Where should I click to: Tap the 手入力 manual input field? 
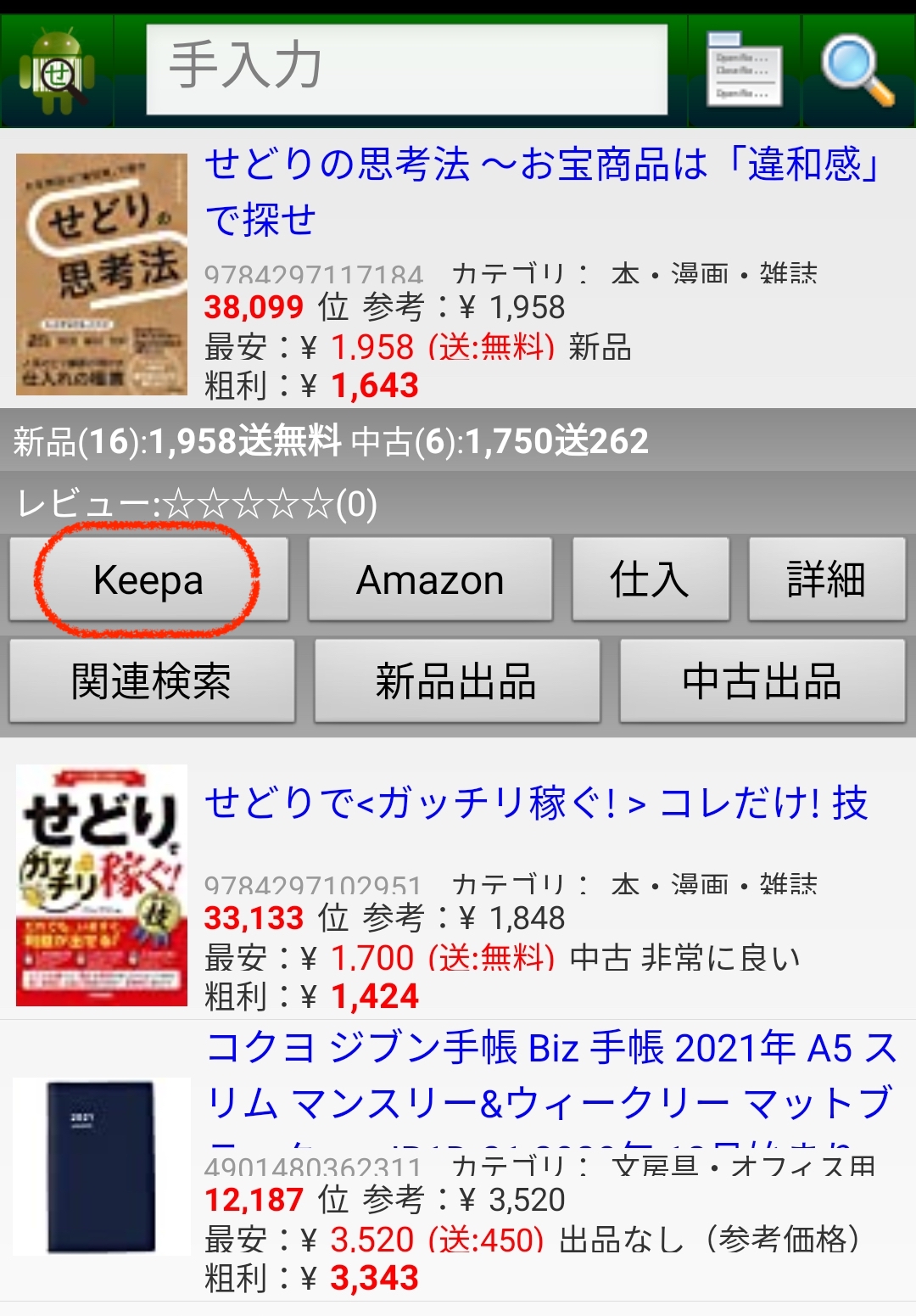point(406,70)
